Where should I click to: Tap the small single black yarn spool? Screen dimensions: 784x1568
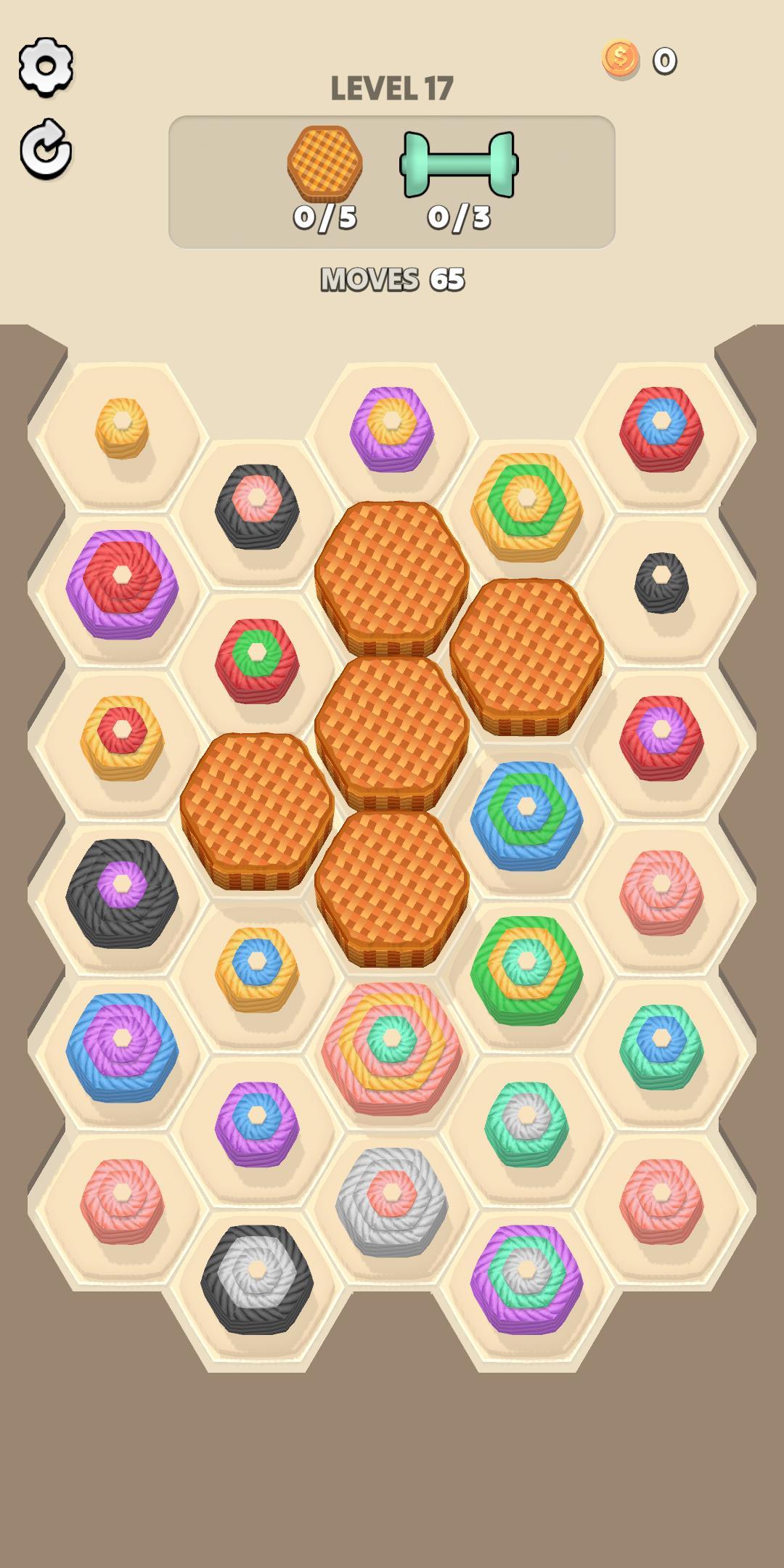coord(661,582)
